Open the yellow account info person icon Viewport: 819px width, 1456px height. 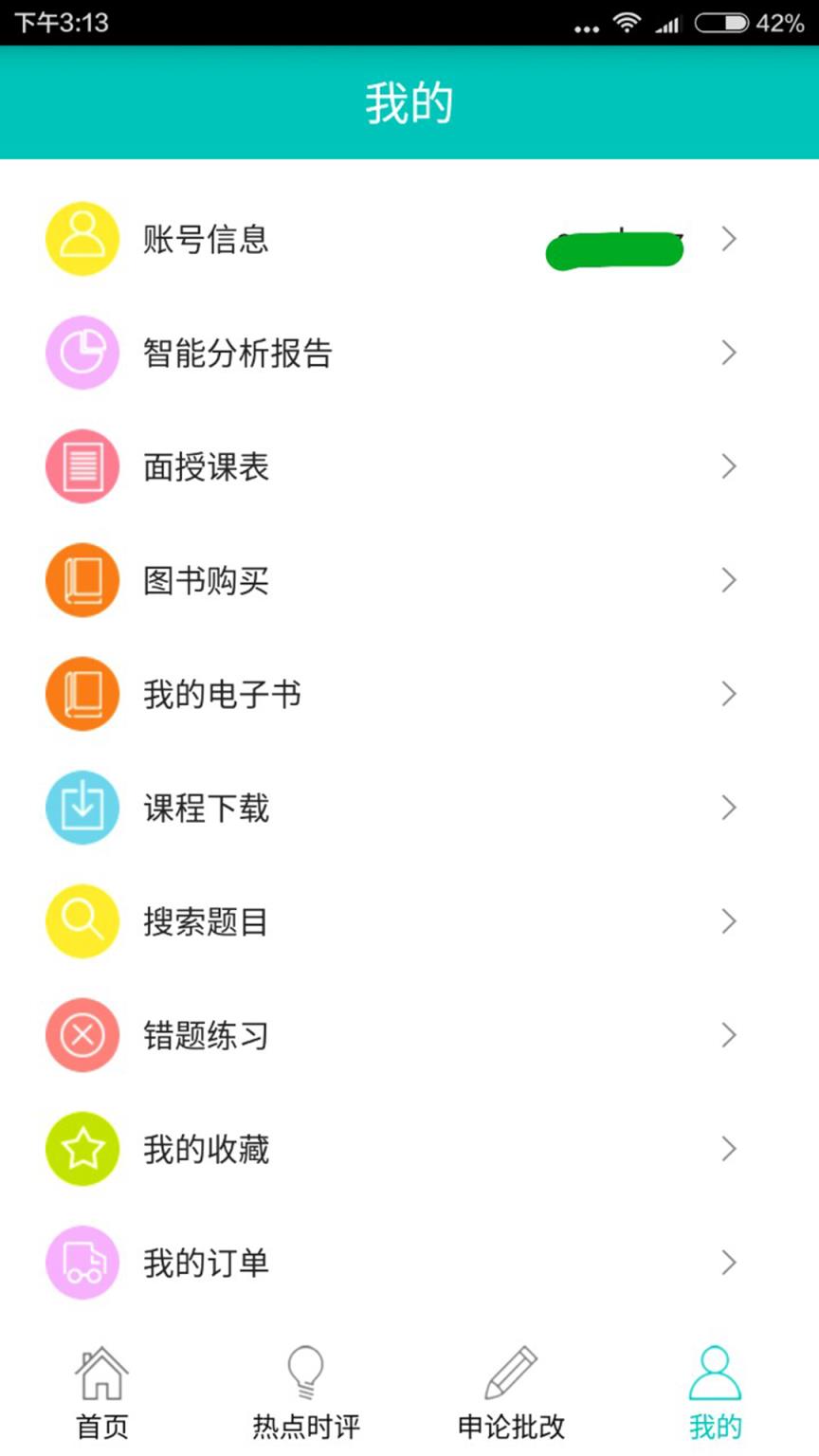[x=82, y=239]
